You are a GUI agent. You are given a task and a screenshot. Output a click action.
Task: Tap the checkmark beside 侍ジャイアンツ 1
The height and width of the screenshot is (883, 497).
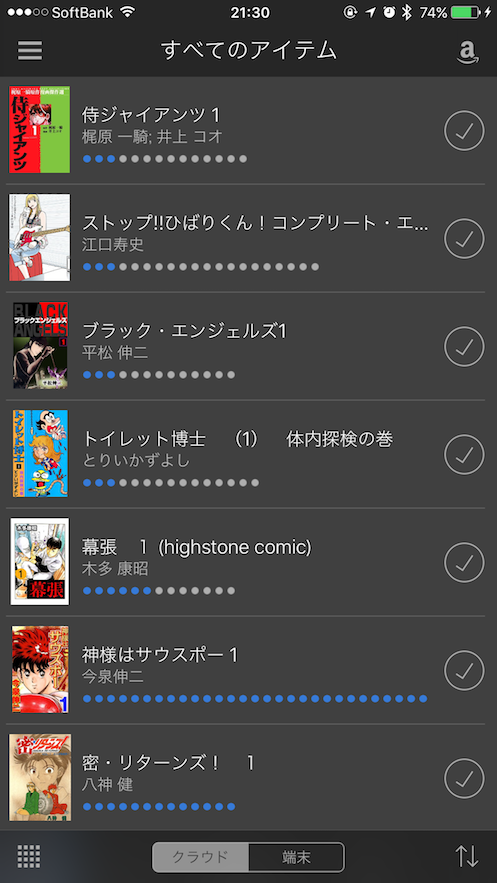[x=464, y=131]
